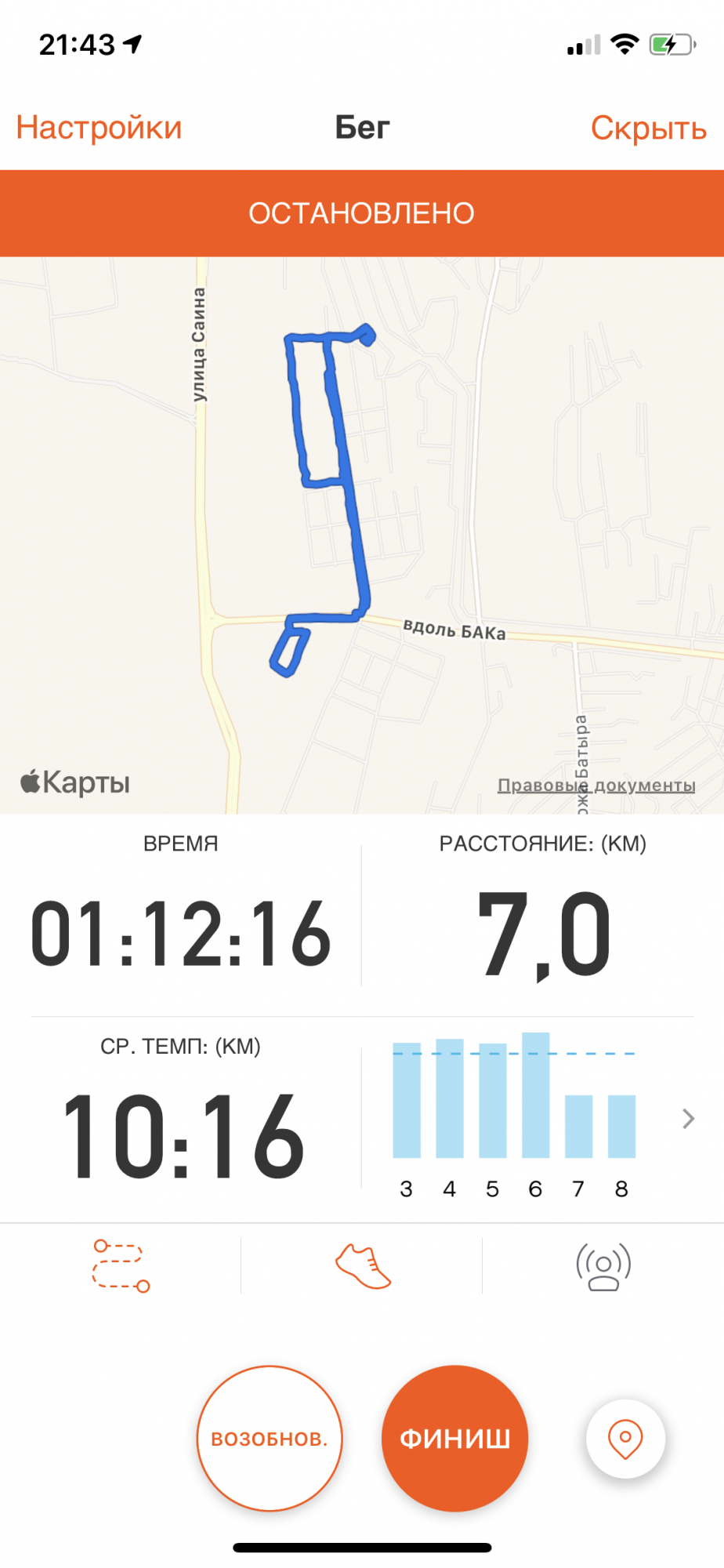The height and width of the screenshot is (1568, 724).
Task: Tap Скрыть to hide the run screen
Action: click(648, 128)
